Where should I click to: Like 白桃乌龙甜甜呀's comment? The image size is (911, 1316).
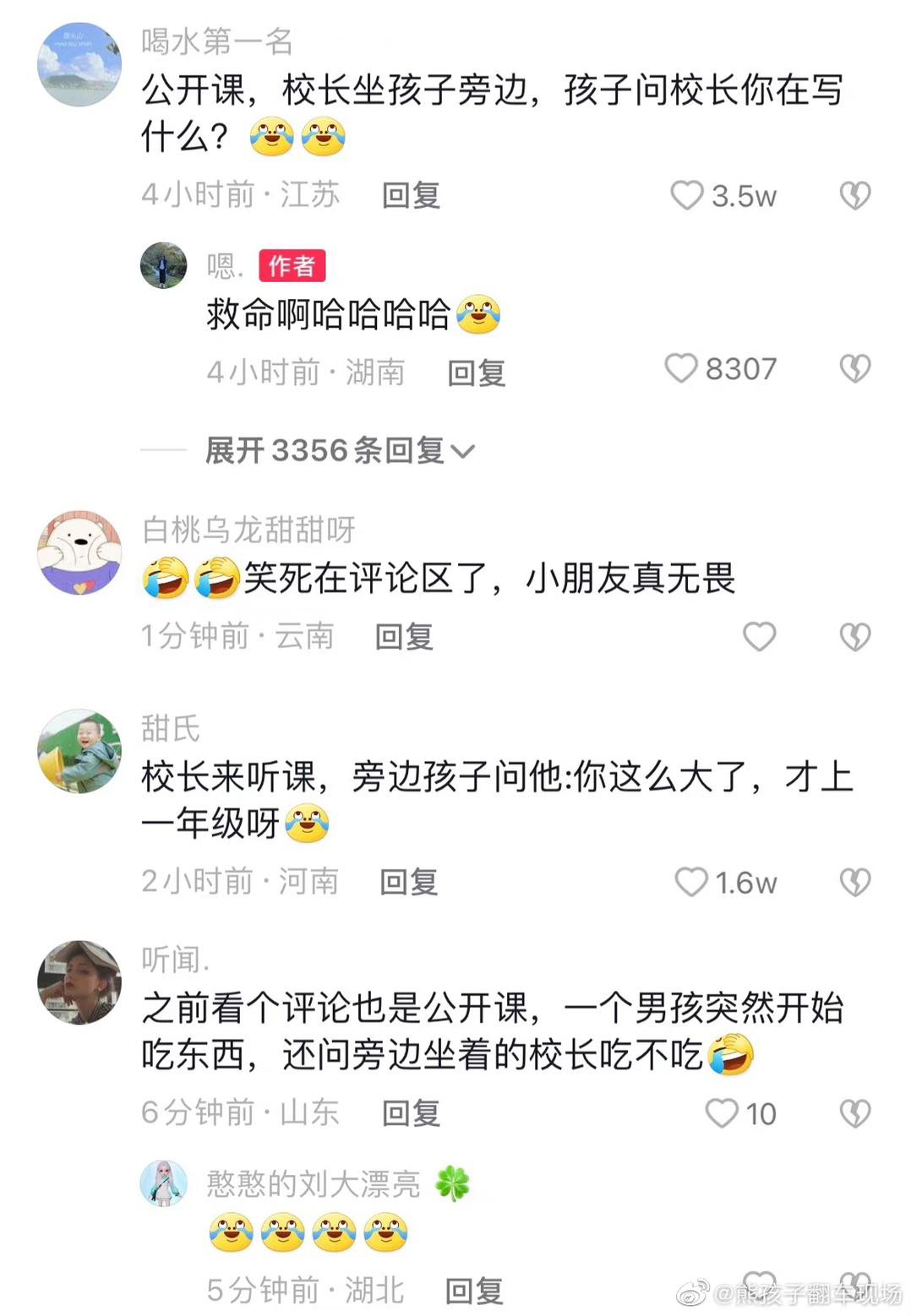pos(759,636)
